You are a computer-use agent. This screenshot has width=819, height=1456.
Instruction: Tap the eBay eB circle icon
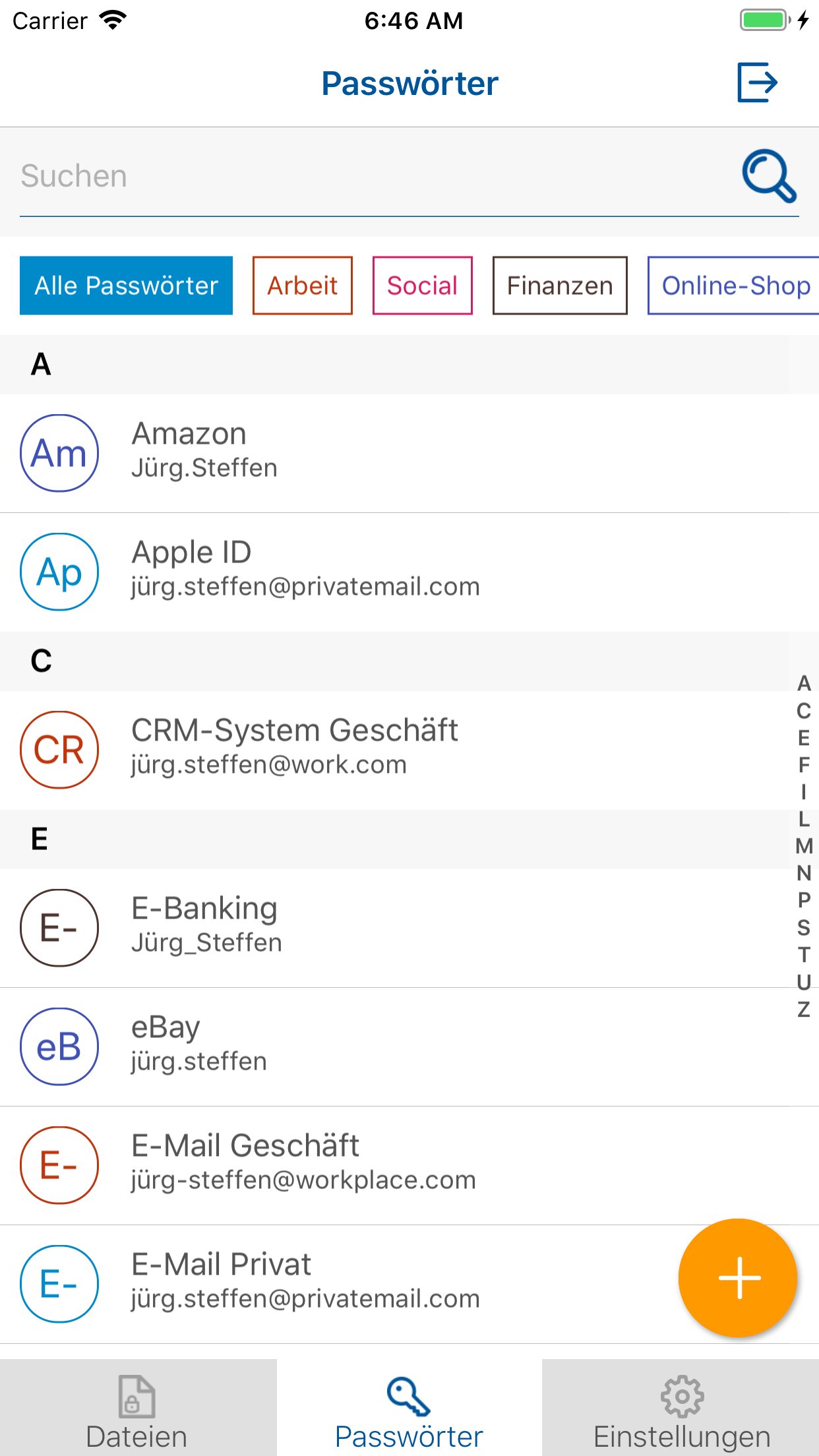(x=59, y=1046)
